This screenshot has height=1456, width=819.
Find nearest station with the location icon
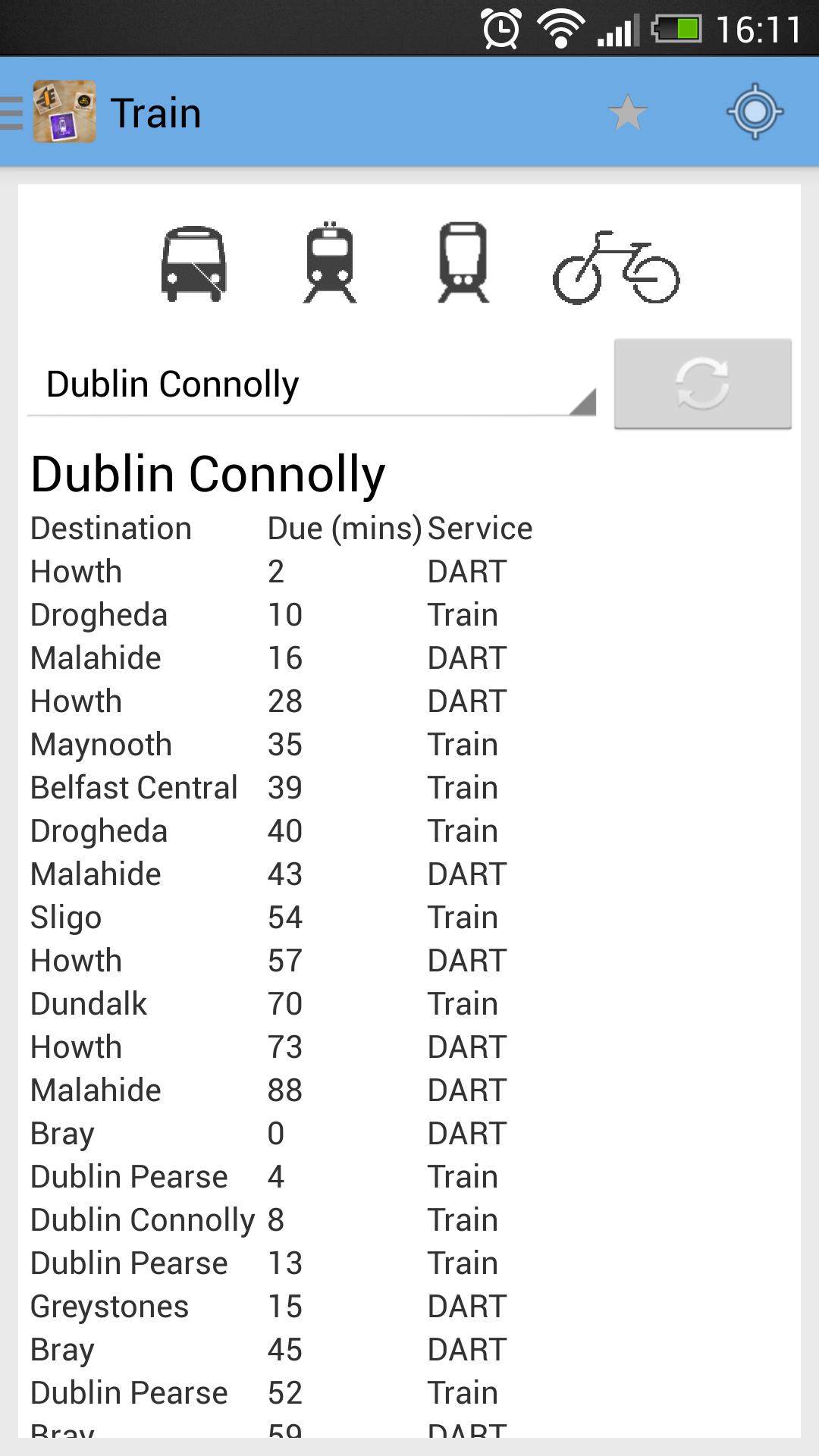755,114
